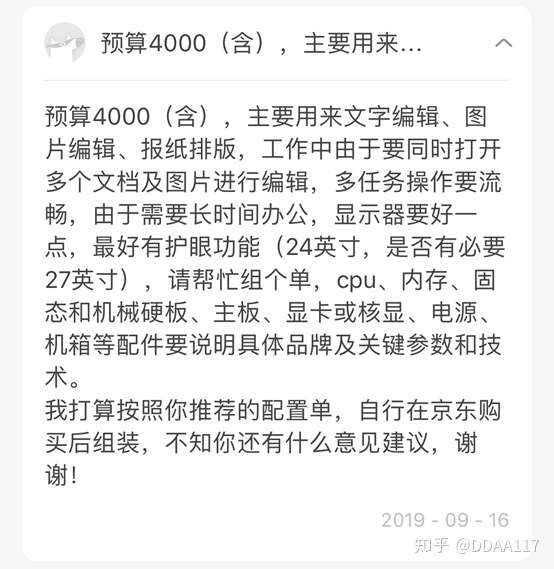Collapse the question card with the up chevron
554x569 pixels.
[504, 43]
